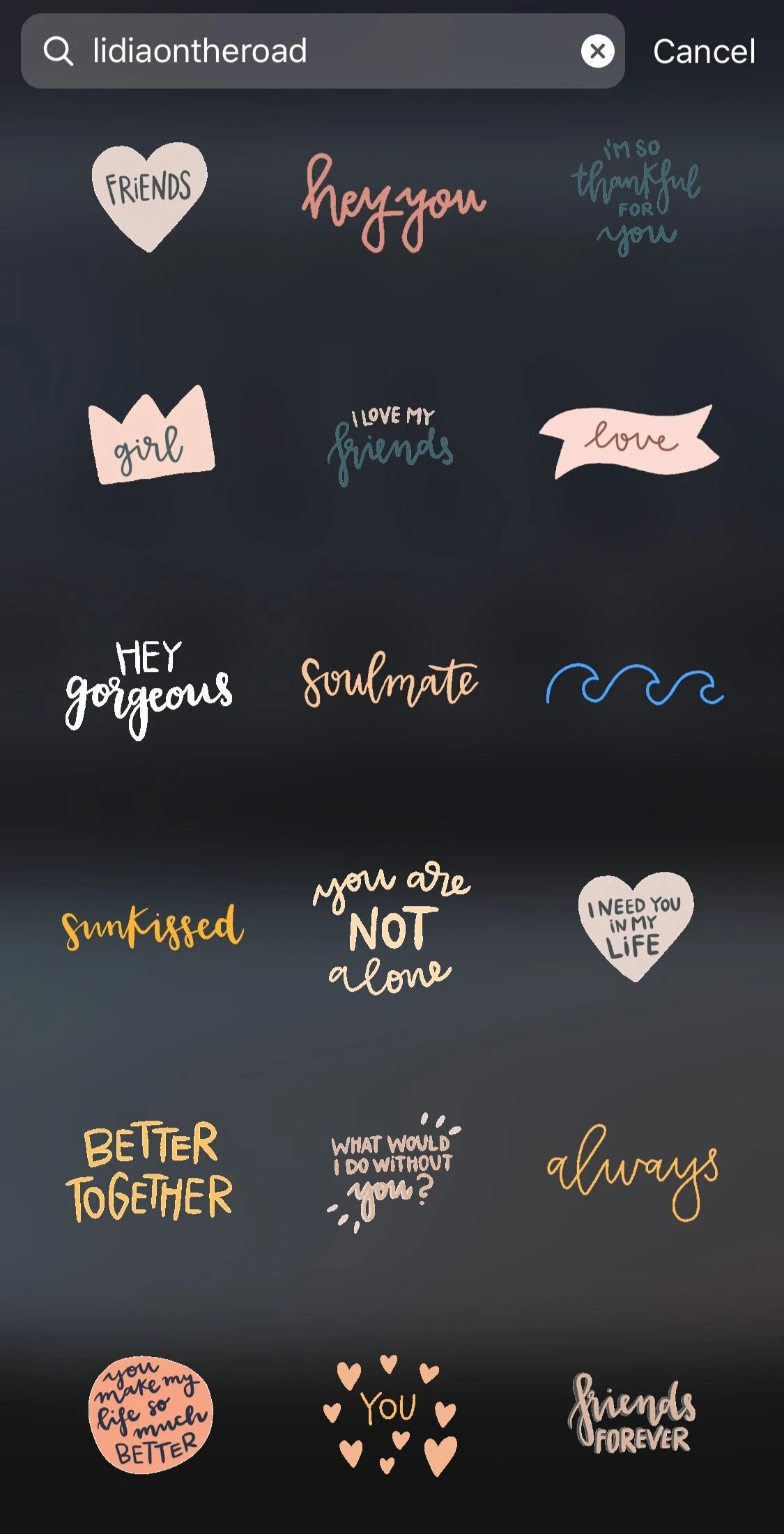Add the 'always' sticker
The height and width of the screenshot is (1534, 784).
(633, 1172)
